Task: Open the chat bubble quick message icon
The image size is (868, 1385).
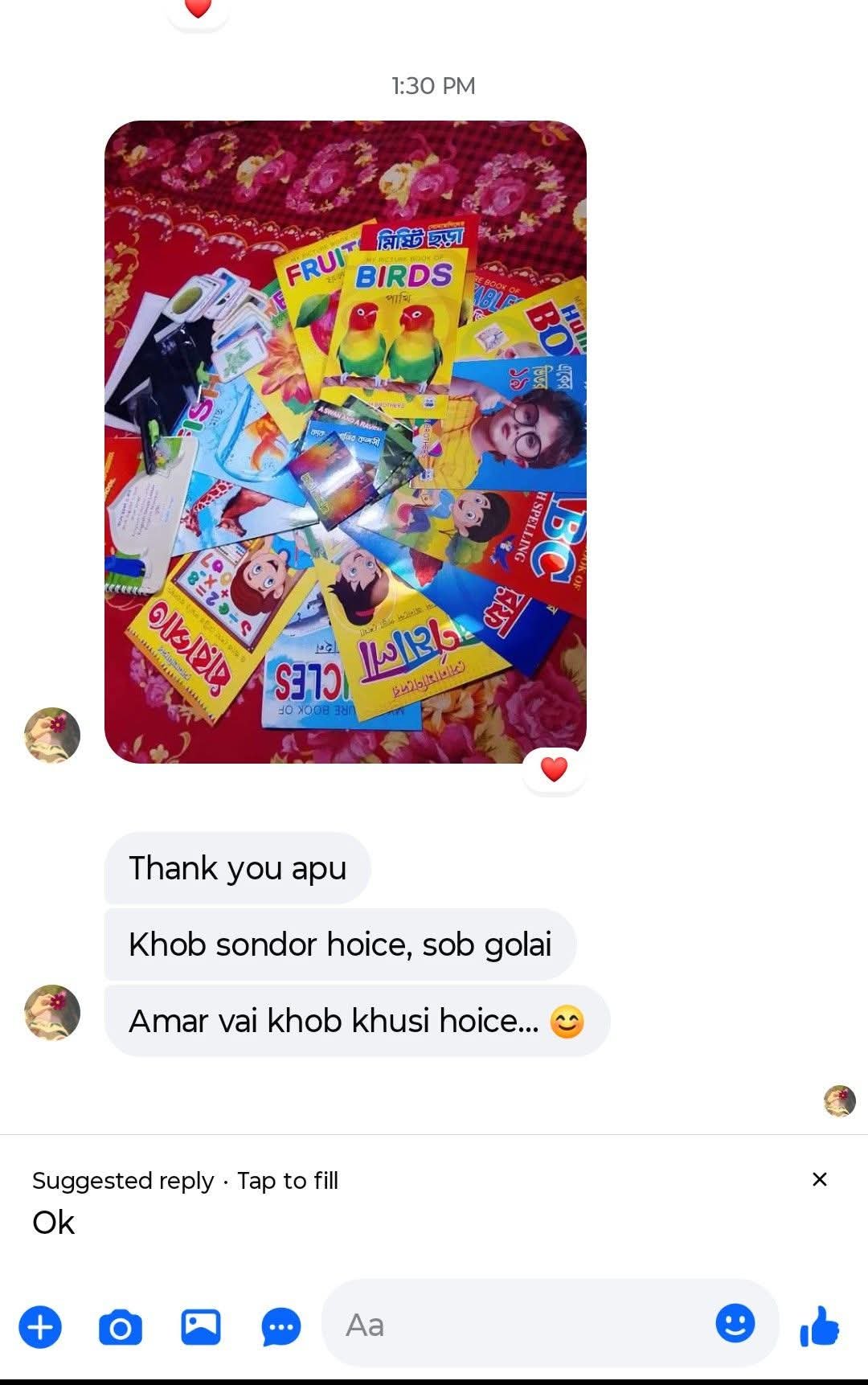Action: 281,1326
